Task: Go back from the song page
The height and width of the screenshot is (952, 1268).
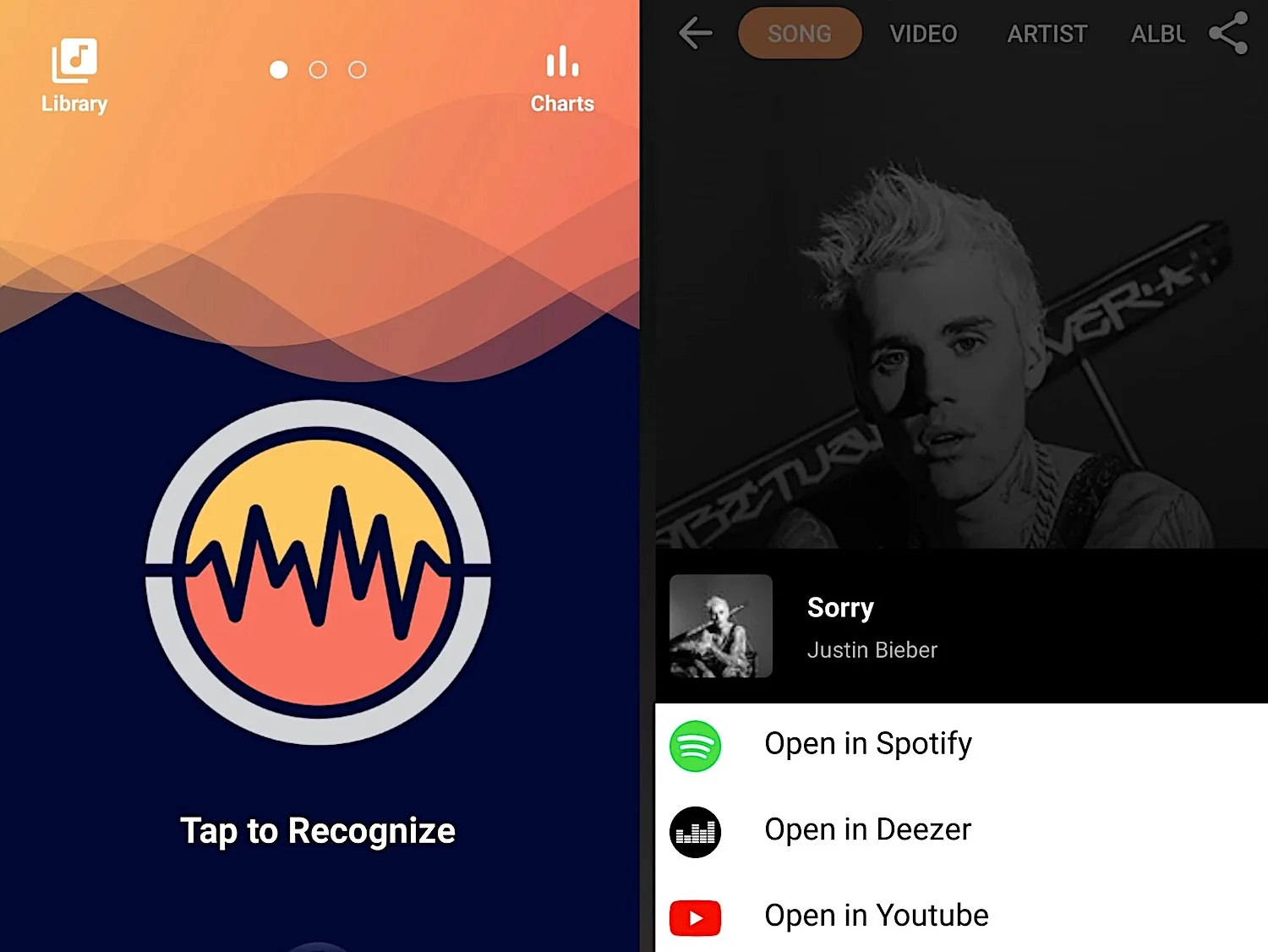Action: pos(696,34)
